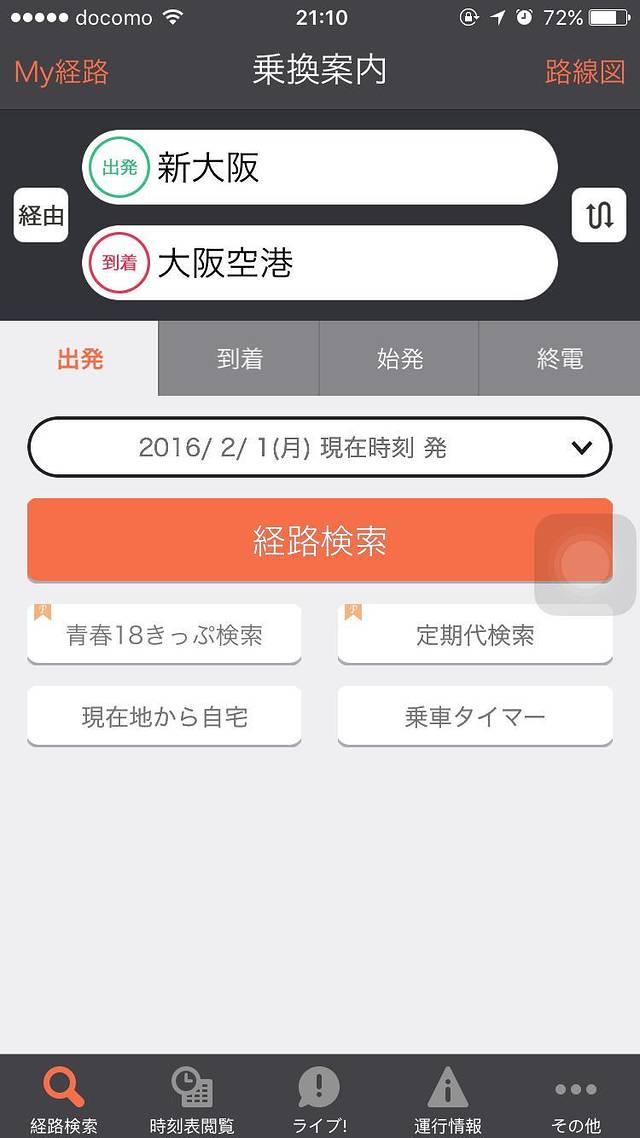Check 運行情報 service status tab

point(447,1098)
